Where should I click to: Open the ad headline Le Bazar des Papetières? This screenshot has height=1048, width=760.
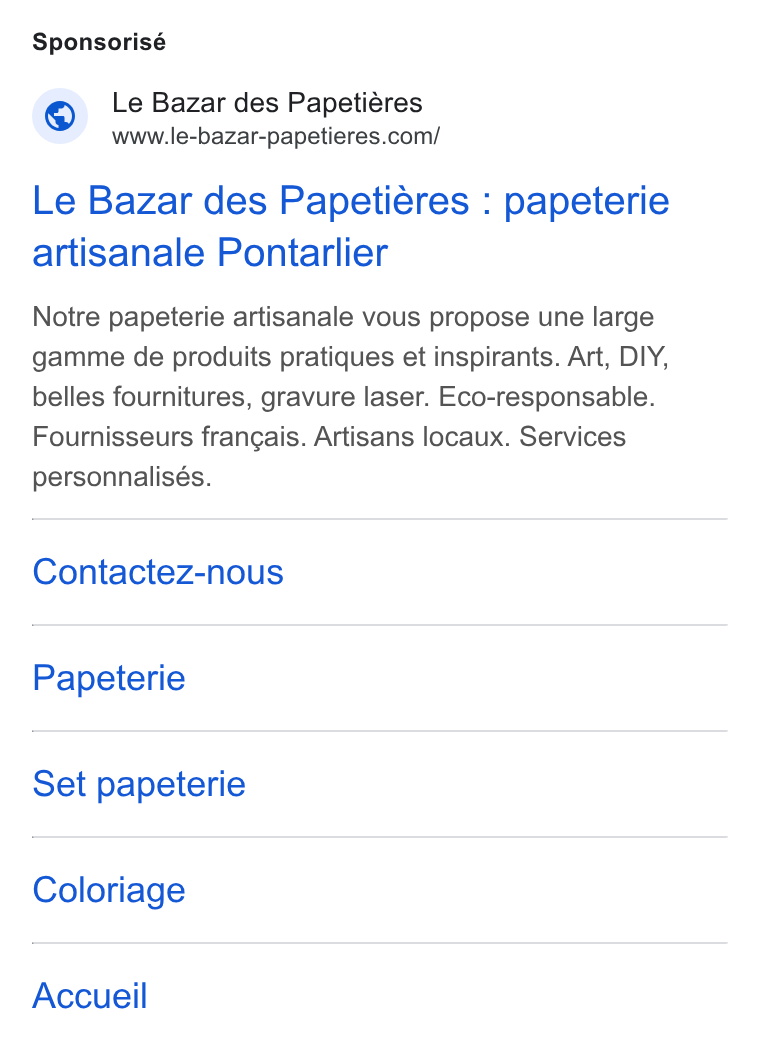351,226
